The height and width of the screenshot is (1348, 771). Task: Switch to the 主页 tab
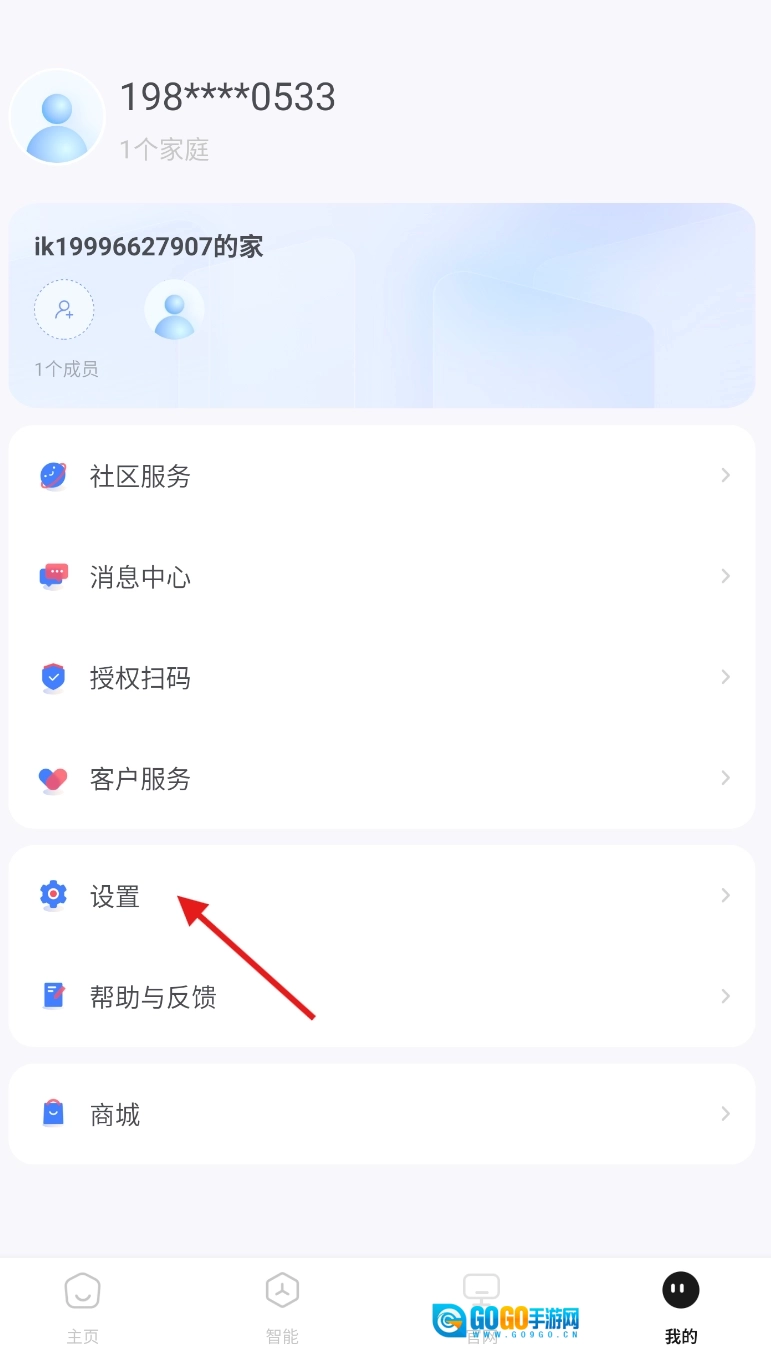click(83, 1307)
